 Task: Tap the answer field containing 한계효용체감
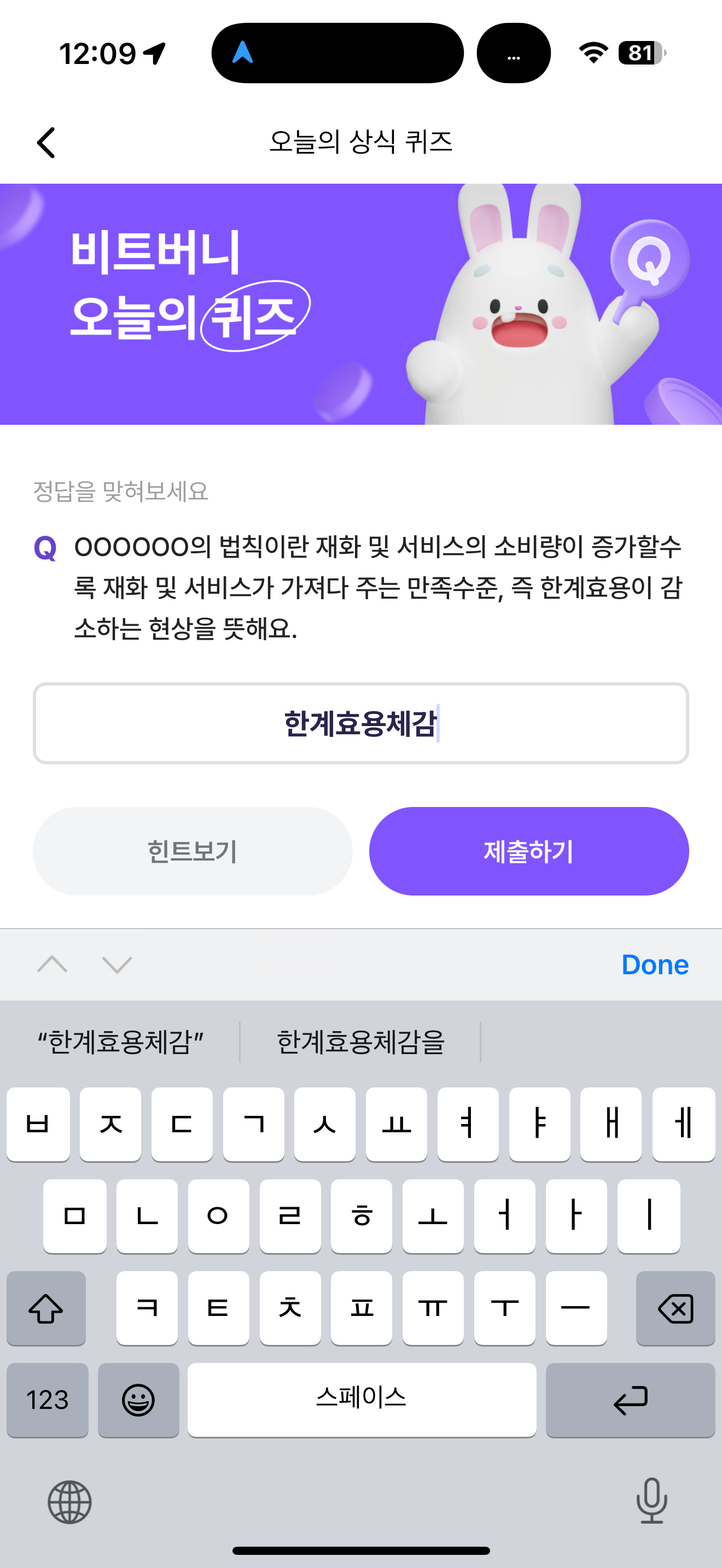tap(361, 723)
